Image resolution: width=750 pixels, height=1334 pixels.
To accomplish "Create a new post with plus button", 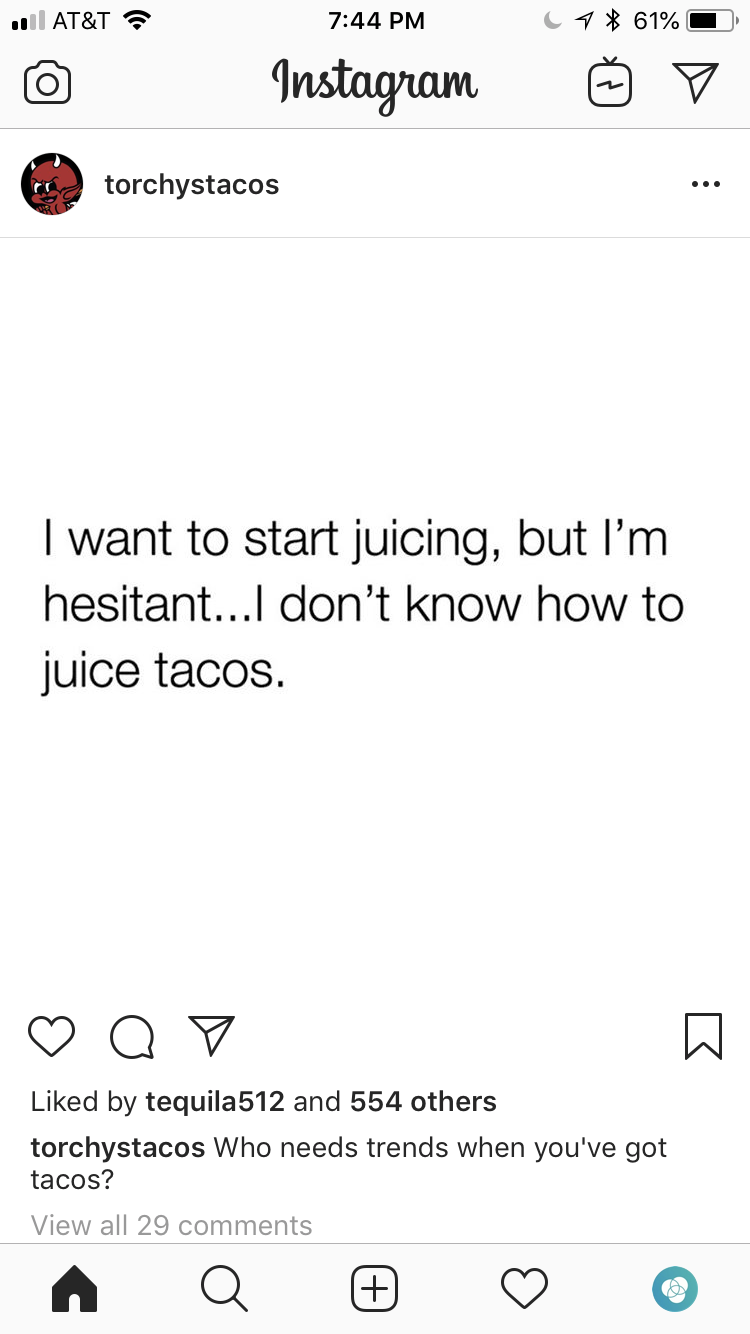I will pyautogui.click(x=375, y=1289).
